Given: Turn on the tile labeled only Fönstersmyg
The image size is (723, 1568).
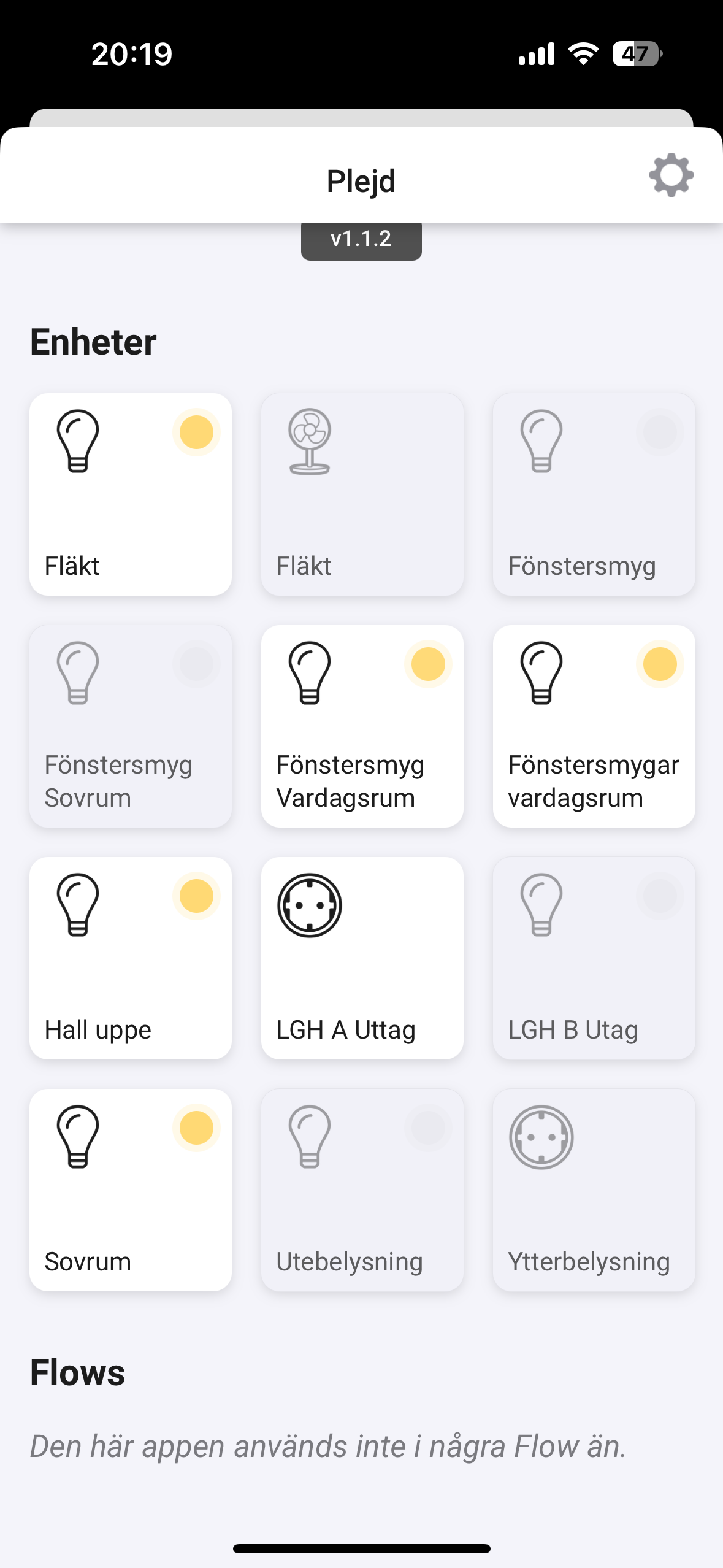Looking at the screenshot, I should pyautogui.click(x=594, y=494).
